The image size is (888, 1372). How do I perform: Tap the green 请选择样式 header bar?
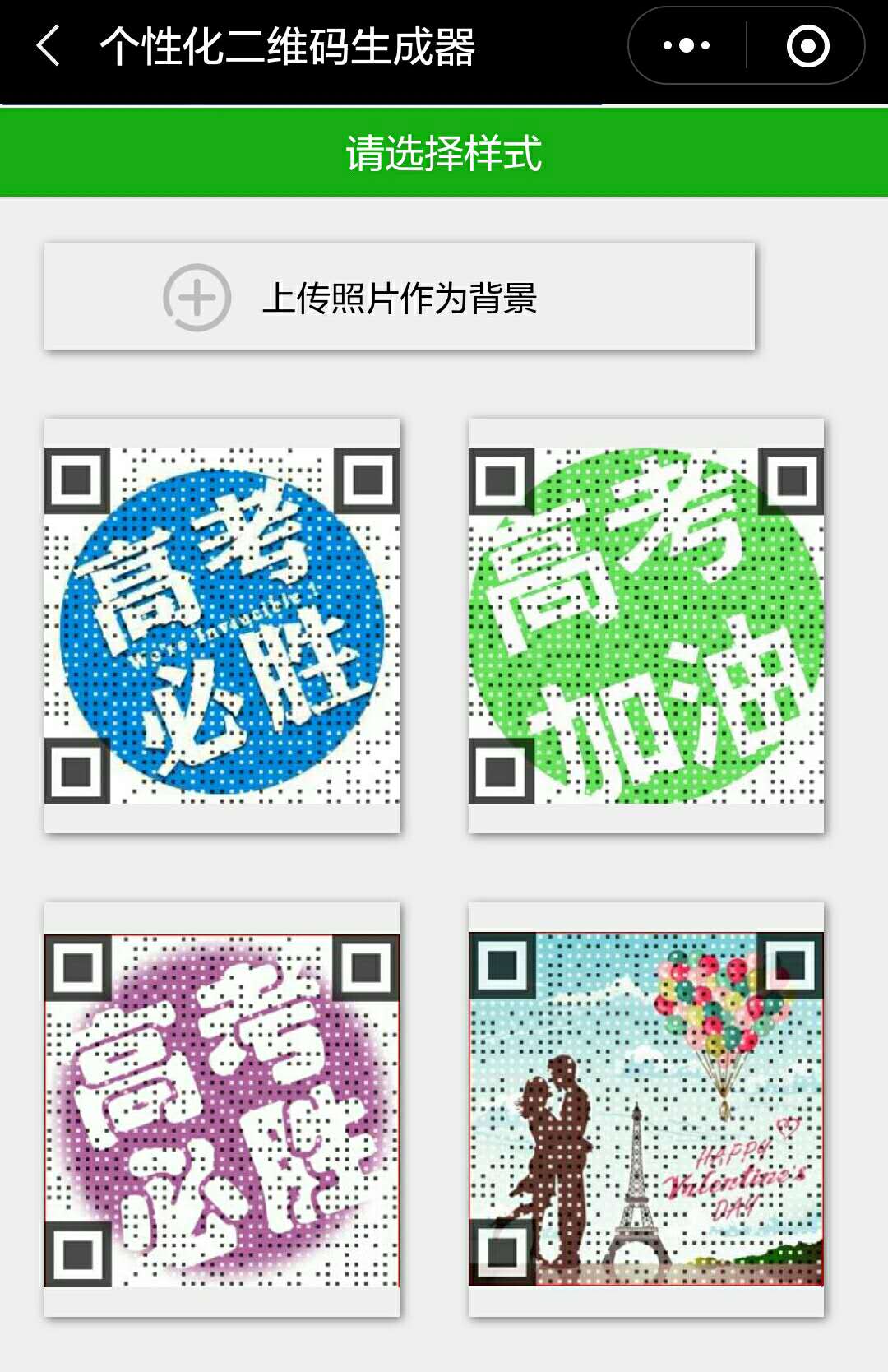click(444, 151)
